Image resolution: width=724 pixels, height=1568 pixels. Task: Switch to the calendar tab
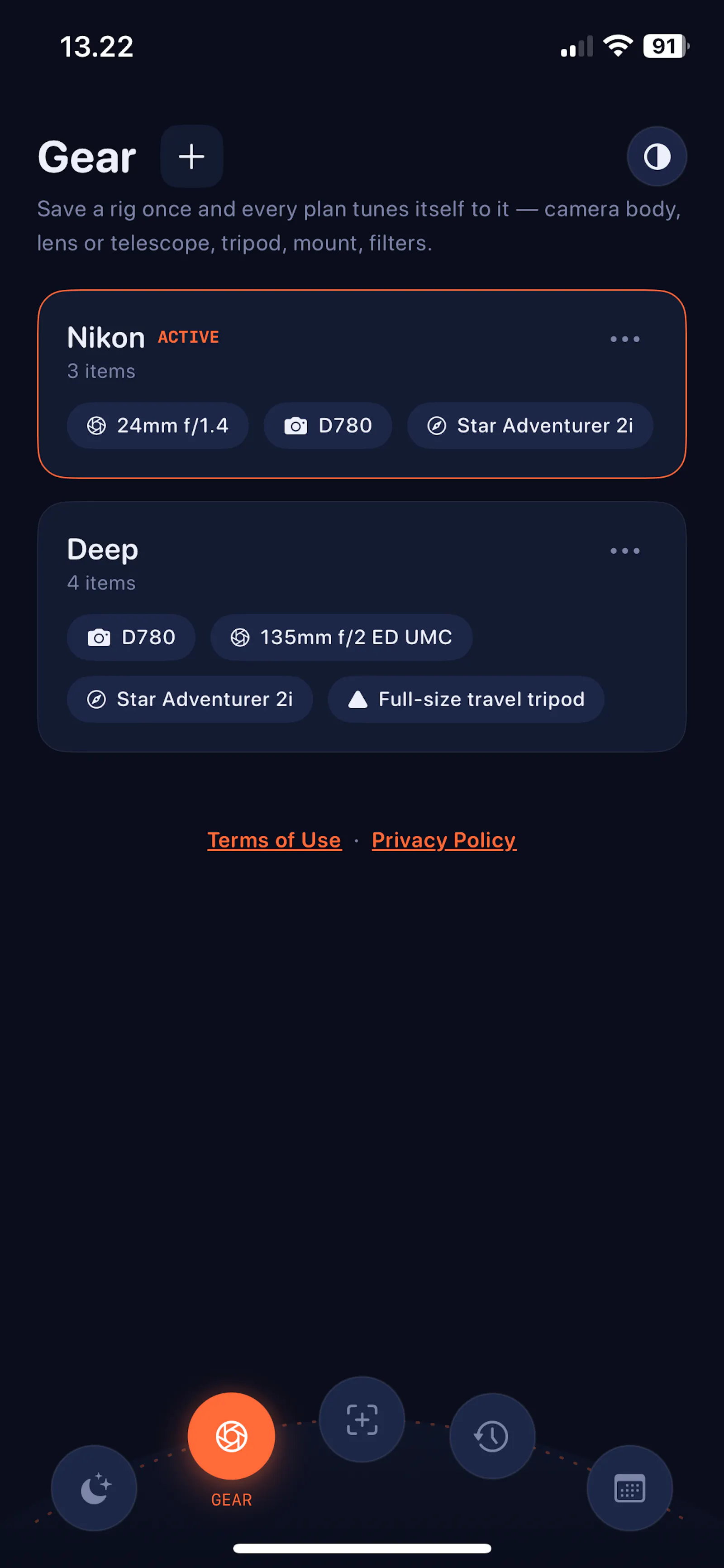(630, 1488)
